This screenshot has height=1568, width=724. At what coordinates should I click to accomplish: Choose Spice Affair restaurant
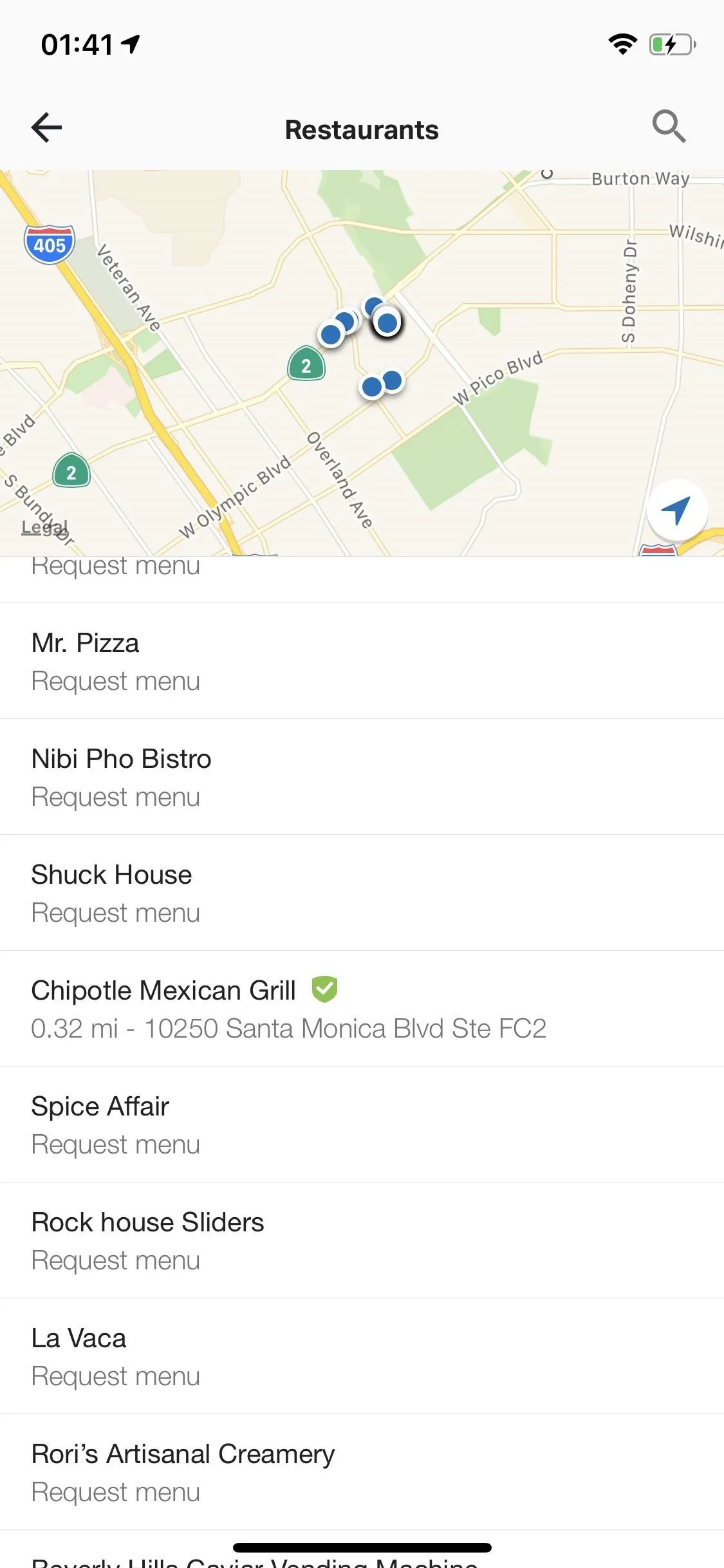(362, 1125)
